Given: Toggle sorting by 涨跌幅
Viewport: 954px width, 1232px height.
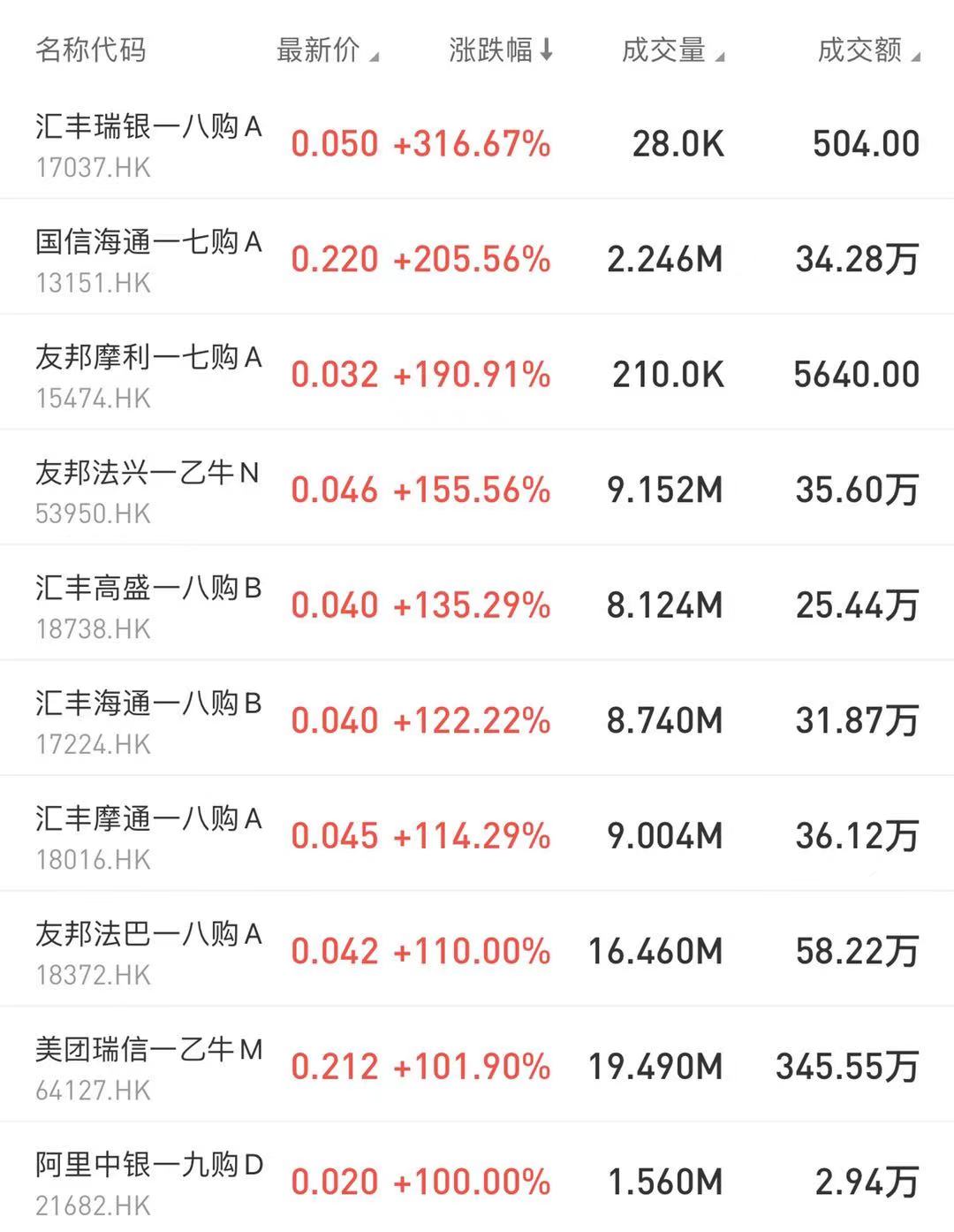Looking at the screenshot, I should pos(500,50).
